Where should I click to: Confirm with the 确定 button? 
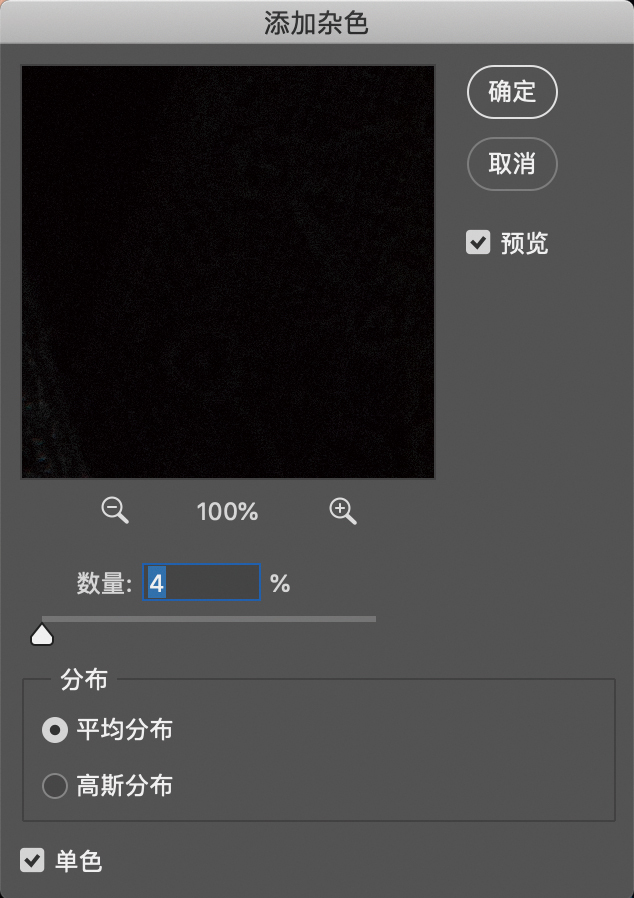coord(512,92)
